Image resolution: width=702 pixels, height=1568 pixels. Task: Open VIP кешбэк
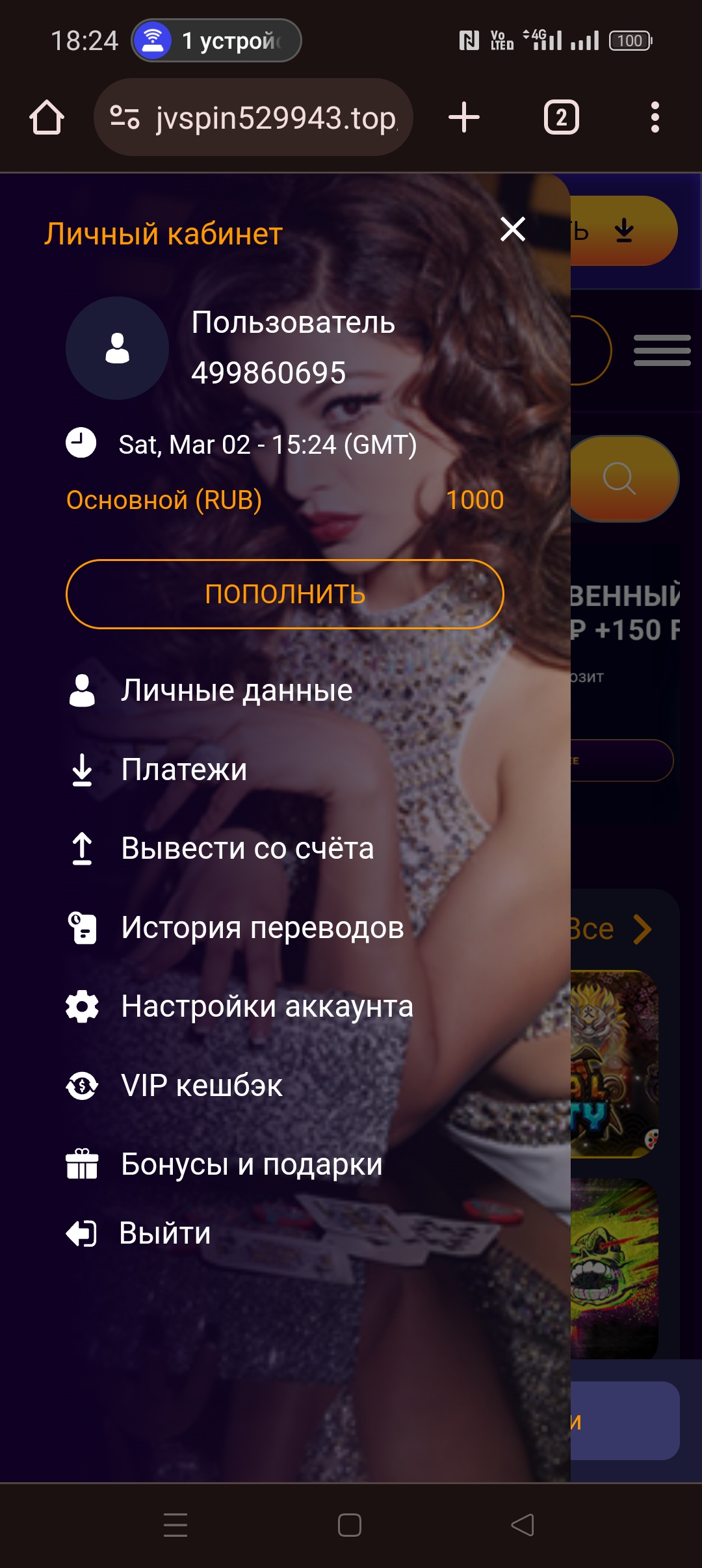click(201, 1086)
